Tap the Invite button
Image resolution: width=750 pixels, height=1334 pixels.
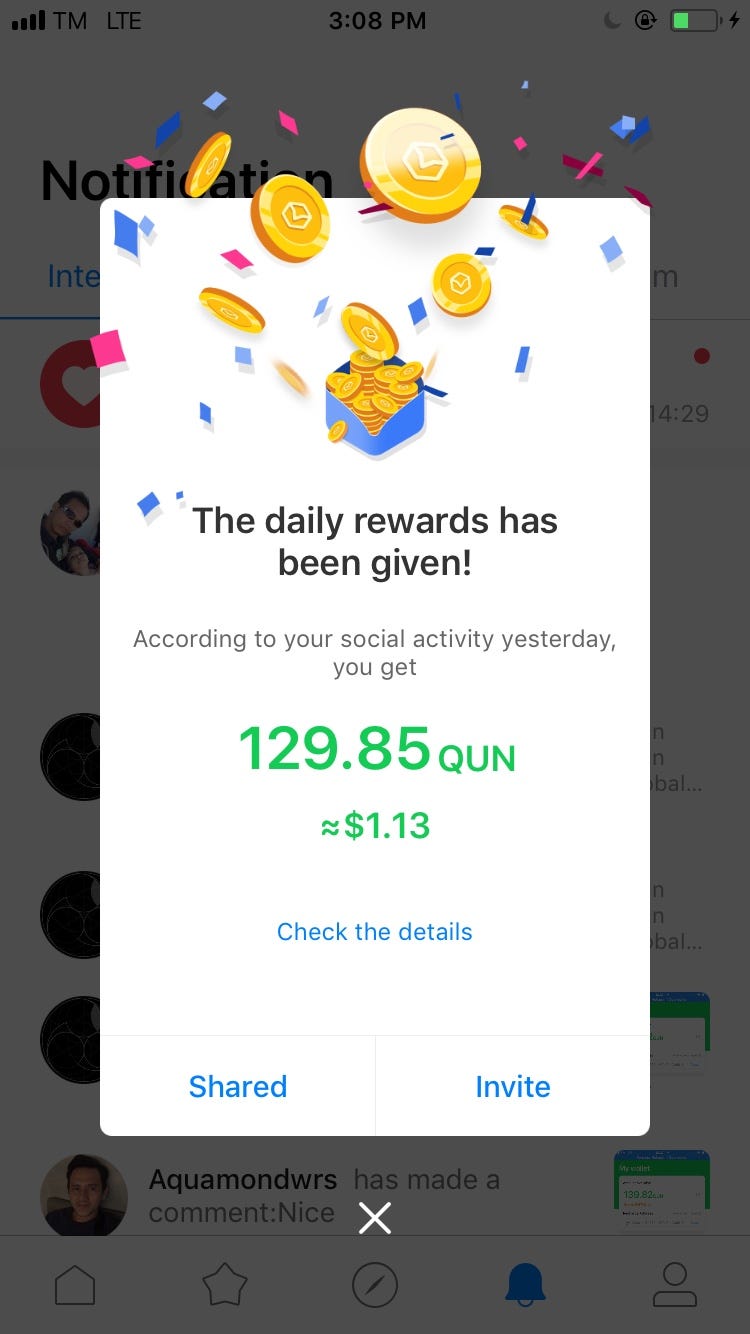point(512,1086)
